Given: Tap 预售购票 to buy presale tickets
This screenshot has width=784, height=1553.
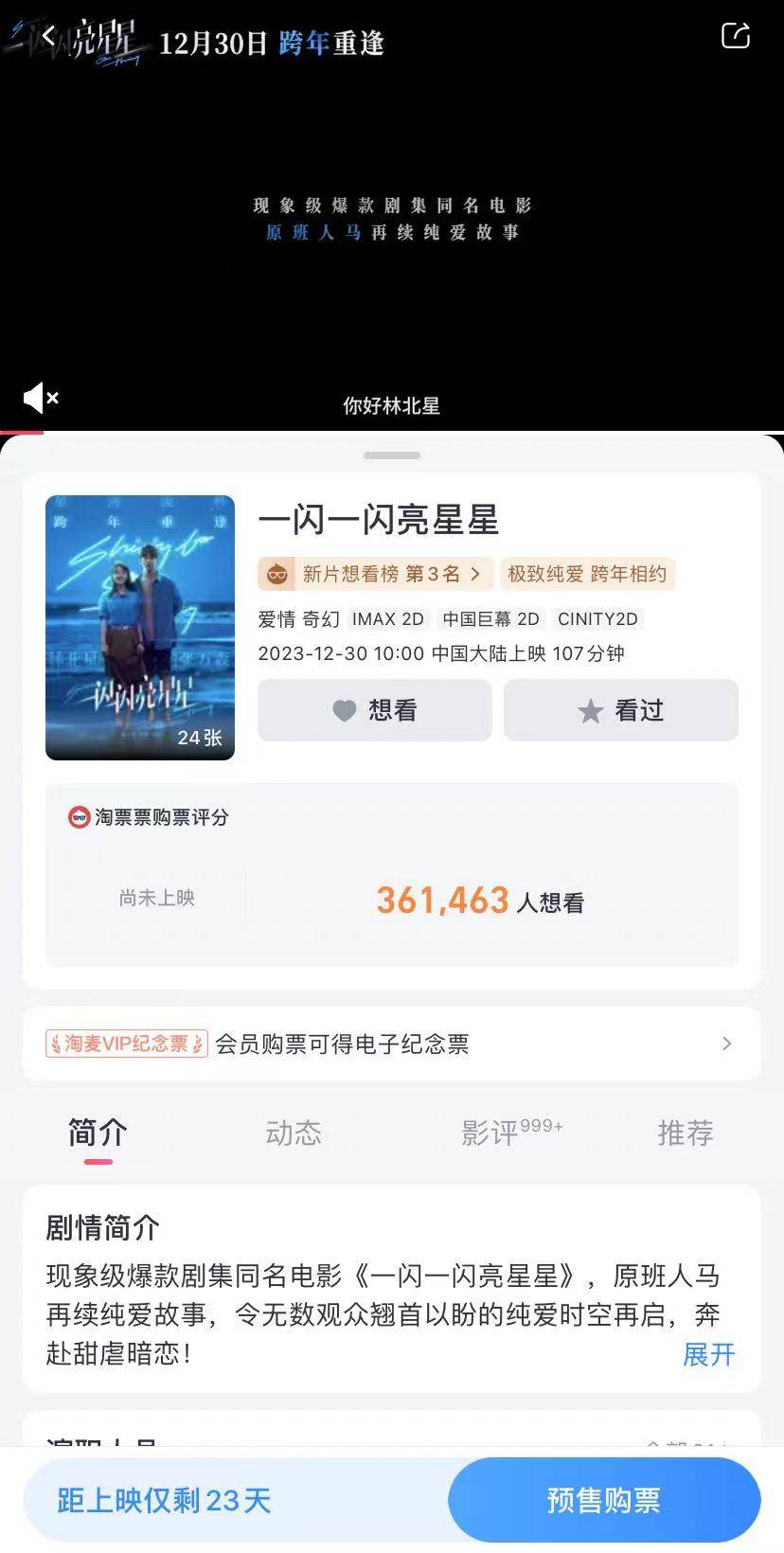Looking at the screenshot, I should tap(604, 1500).
